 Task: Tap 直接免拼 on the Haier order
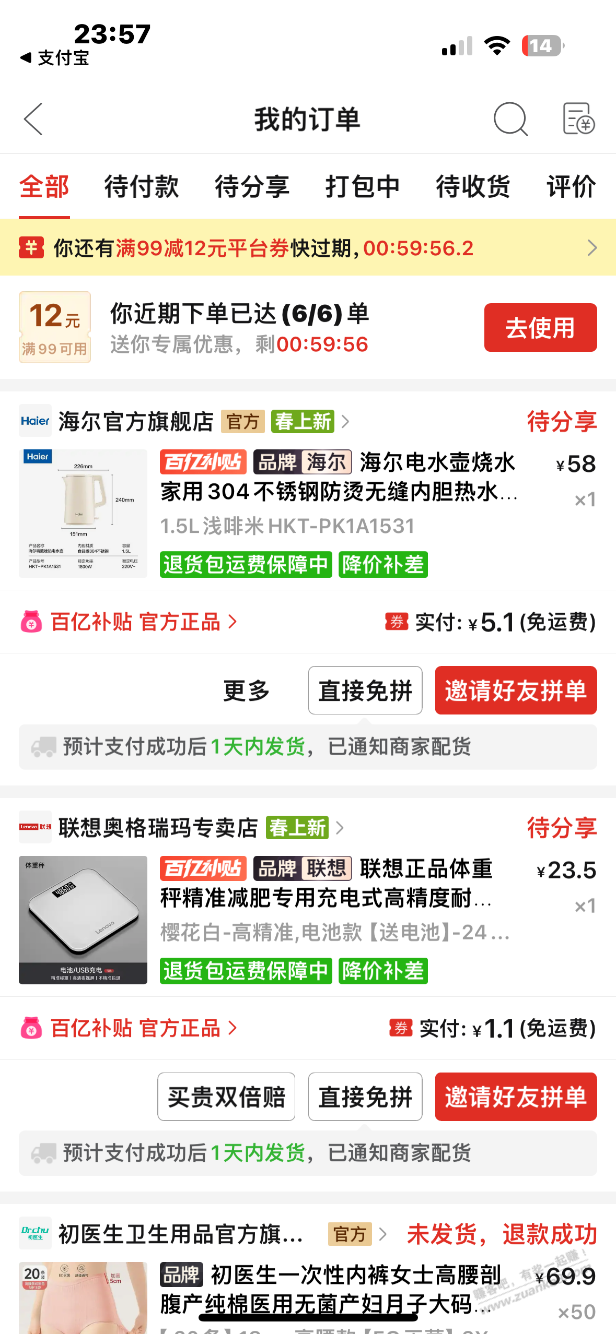[365, 691]
